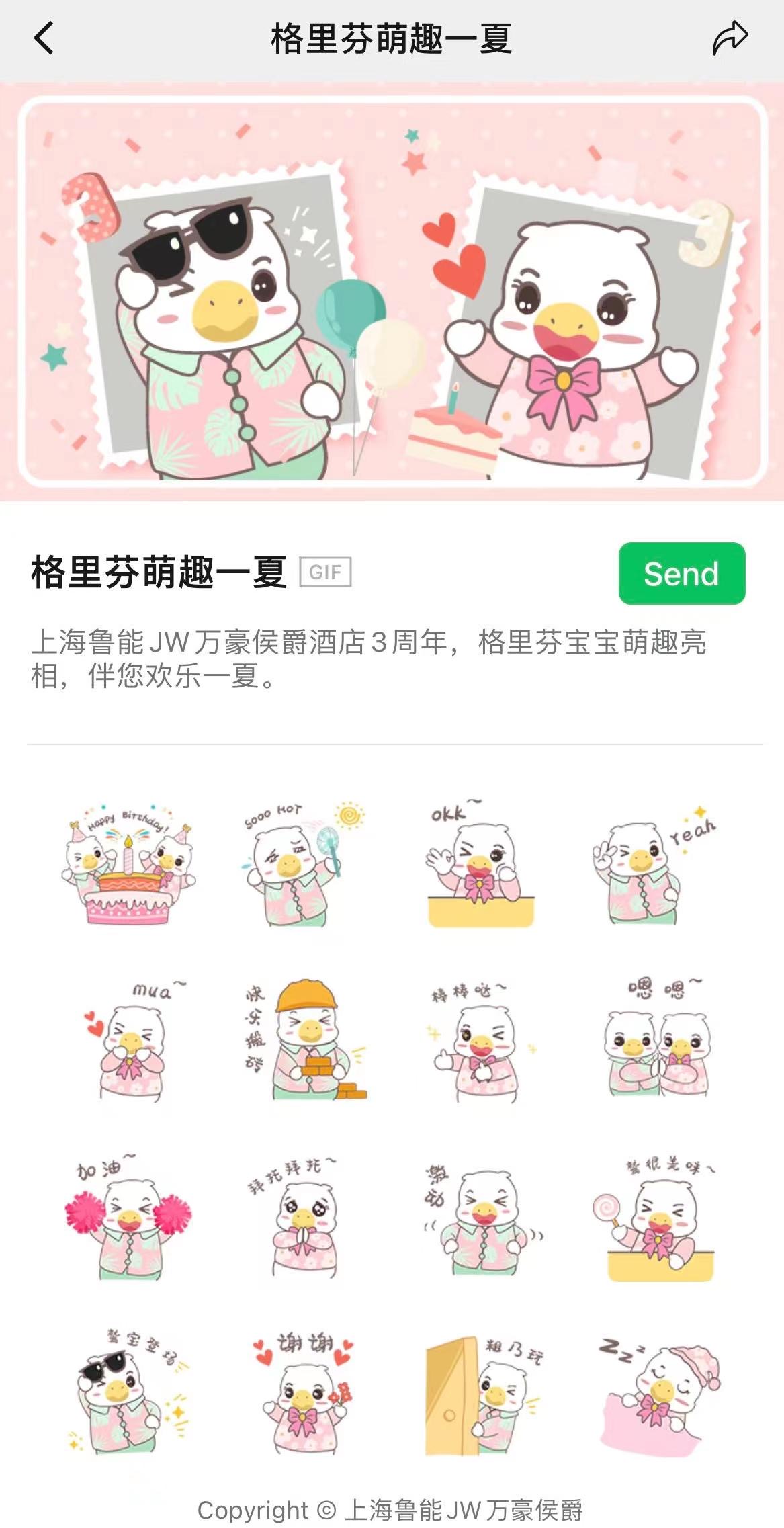
Task: Share this sticker pack
Action: (x=730, y=38)
